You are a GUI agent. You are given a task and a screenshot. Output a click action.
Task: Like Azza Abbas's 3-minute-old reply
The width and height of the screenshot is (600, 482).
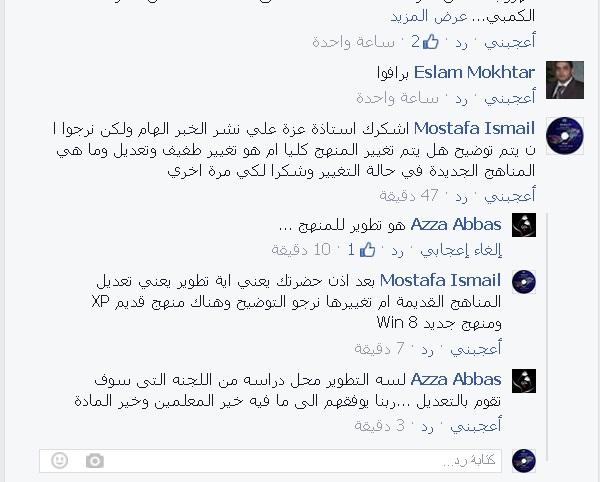[x=476, y=425]
